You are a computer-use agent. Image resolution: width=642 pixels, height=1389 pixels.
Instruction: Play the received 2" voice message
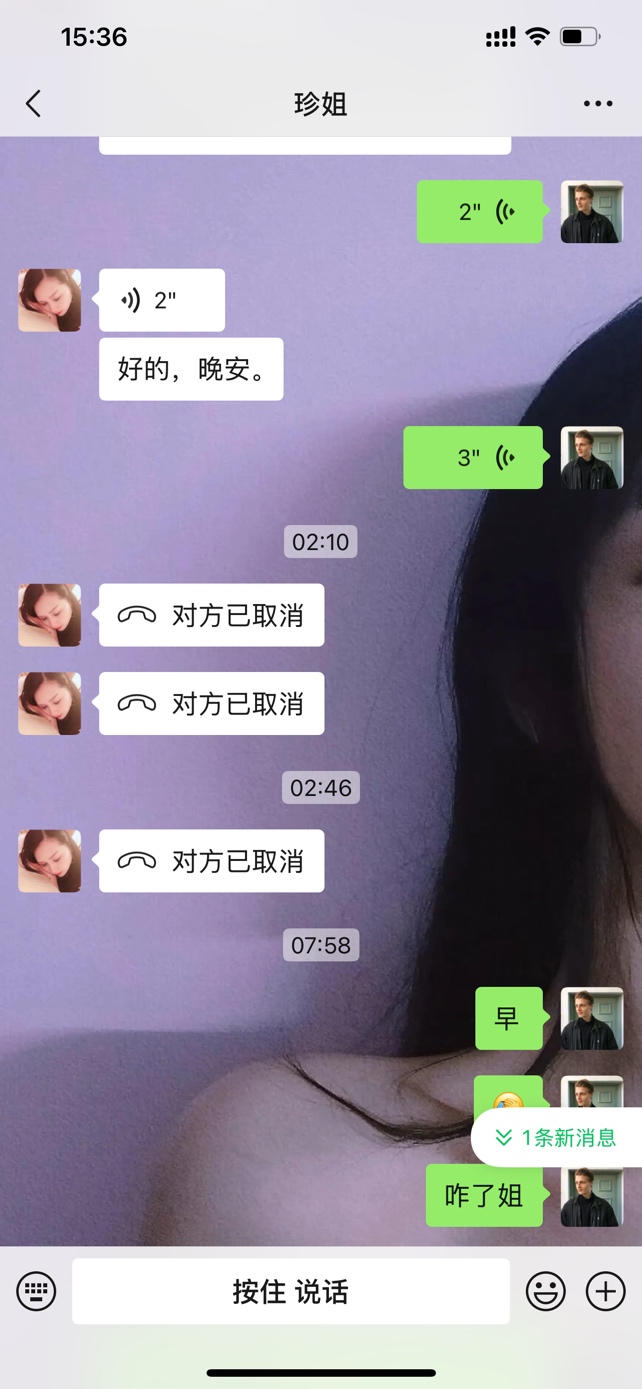[x=161, y=300]
